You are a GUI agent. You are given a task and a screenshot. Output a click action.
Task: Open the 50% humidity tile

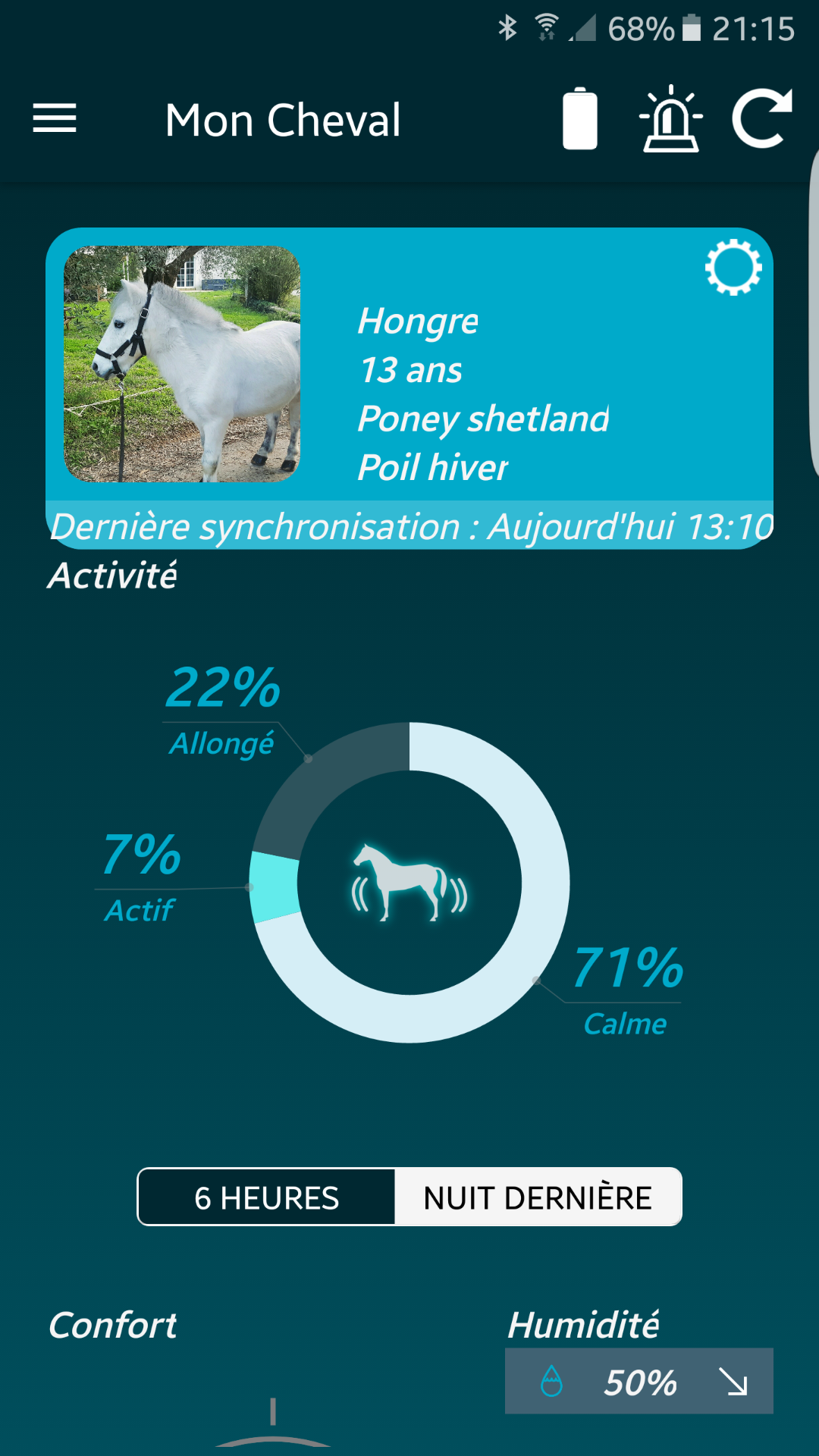click(x=639, y=1381)
